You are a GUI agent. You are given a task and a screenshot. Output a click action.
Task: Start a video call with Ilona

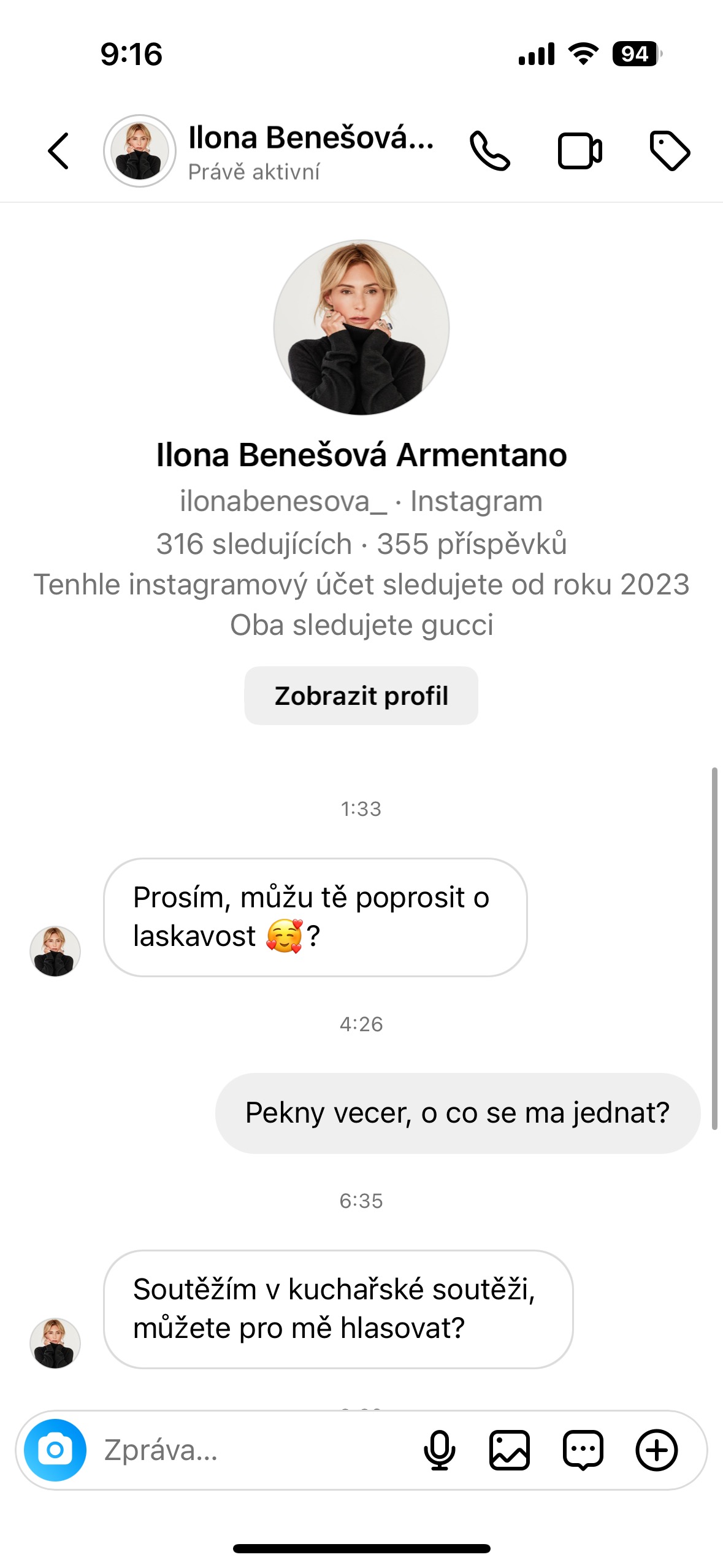click(x=580, y=151)
